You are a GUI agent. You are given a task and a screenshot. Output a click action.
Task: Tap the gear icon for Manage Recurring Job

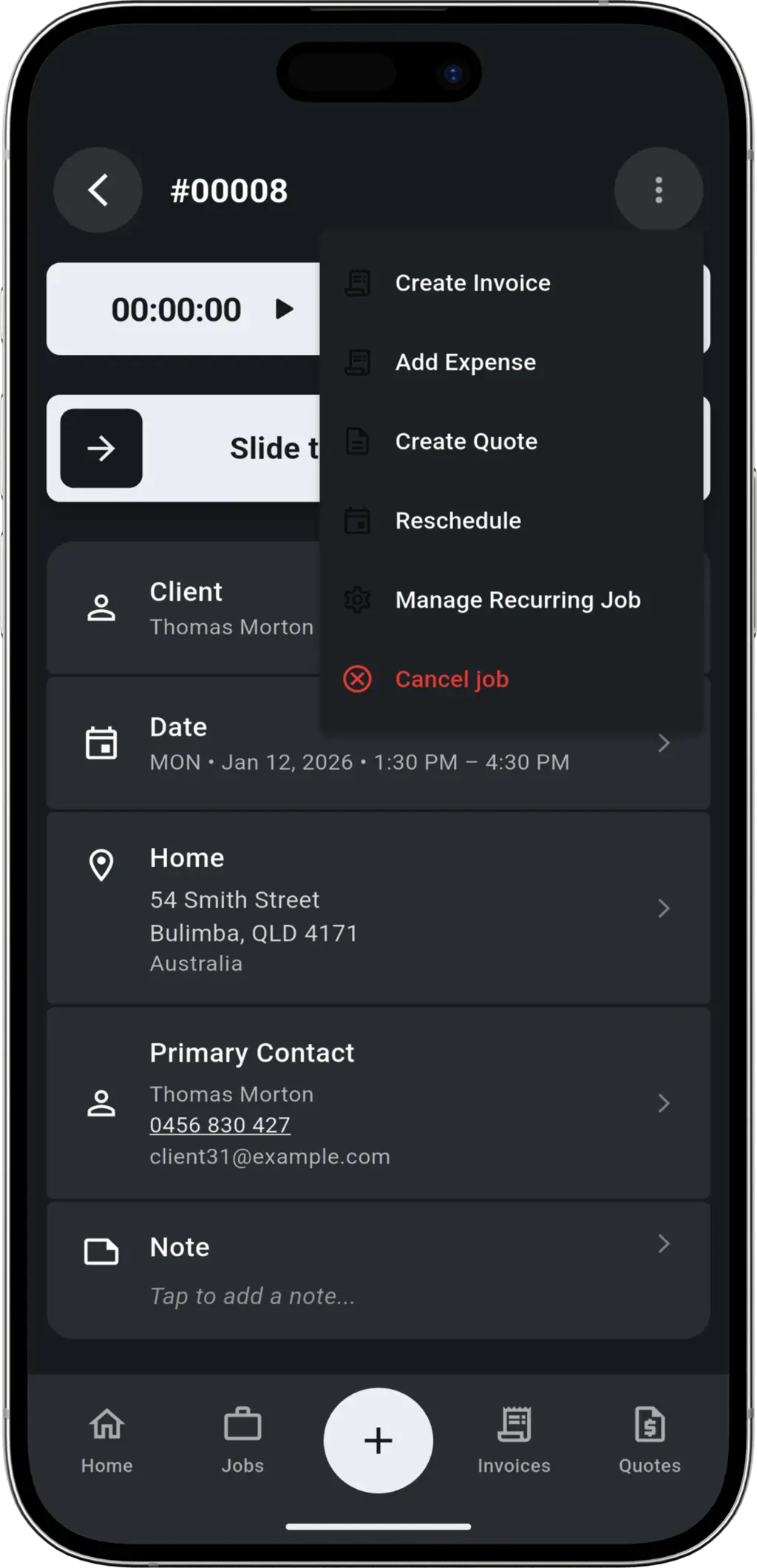pyautogui.click(x=358, y=600)
